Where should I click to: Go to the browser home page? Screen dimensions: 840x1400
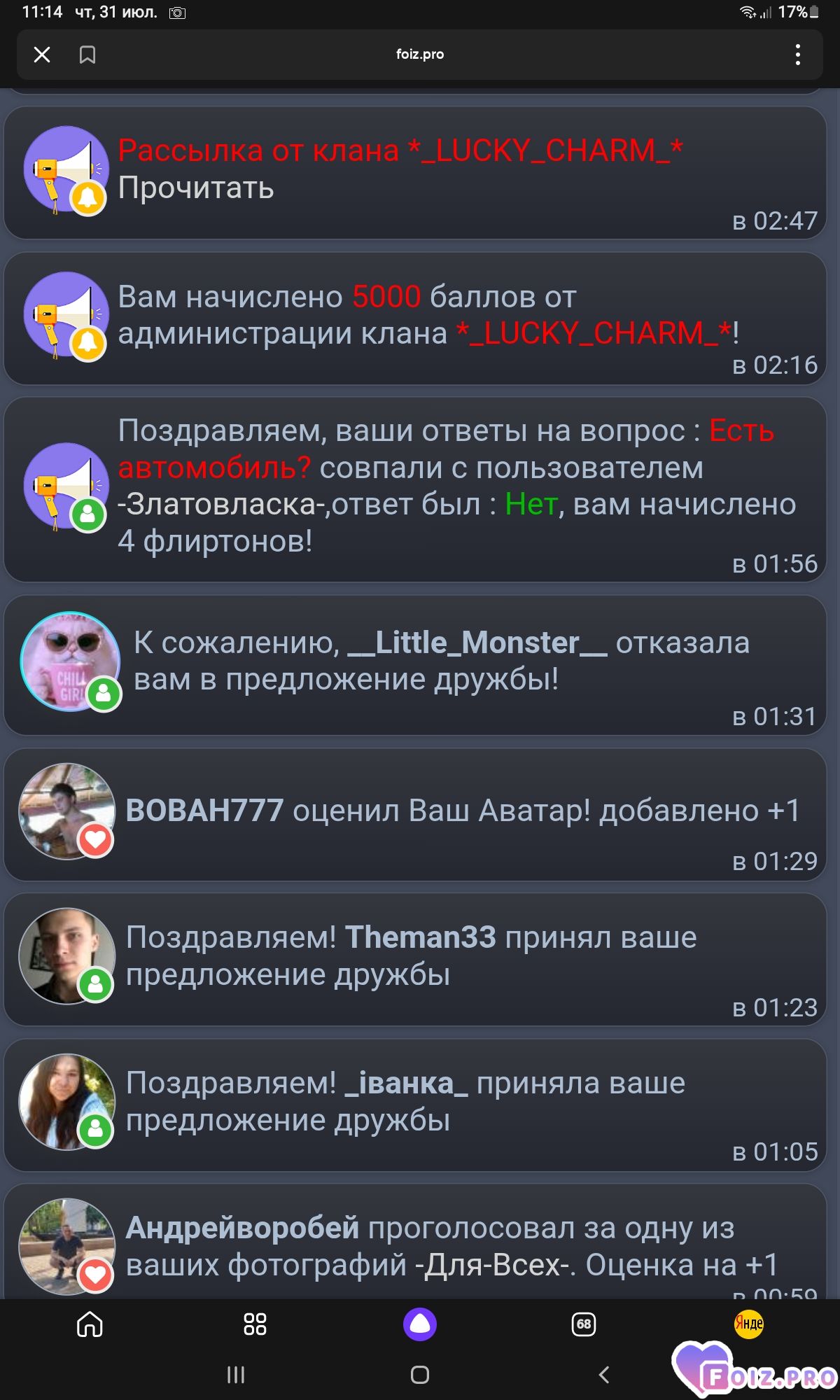(90, 1324)
